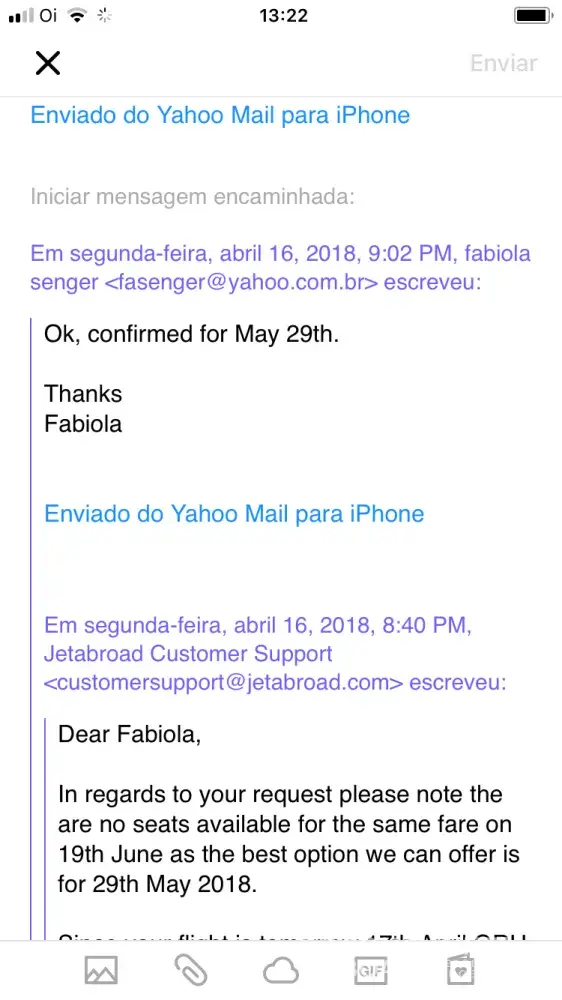Tap the customersupport@jetabroad.com email address

[x=223, y=682]
